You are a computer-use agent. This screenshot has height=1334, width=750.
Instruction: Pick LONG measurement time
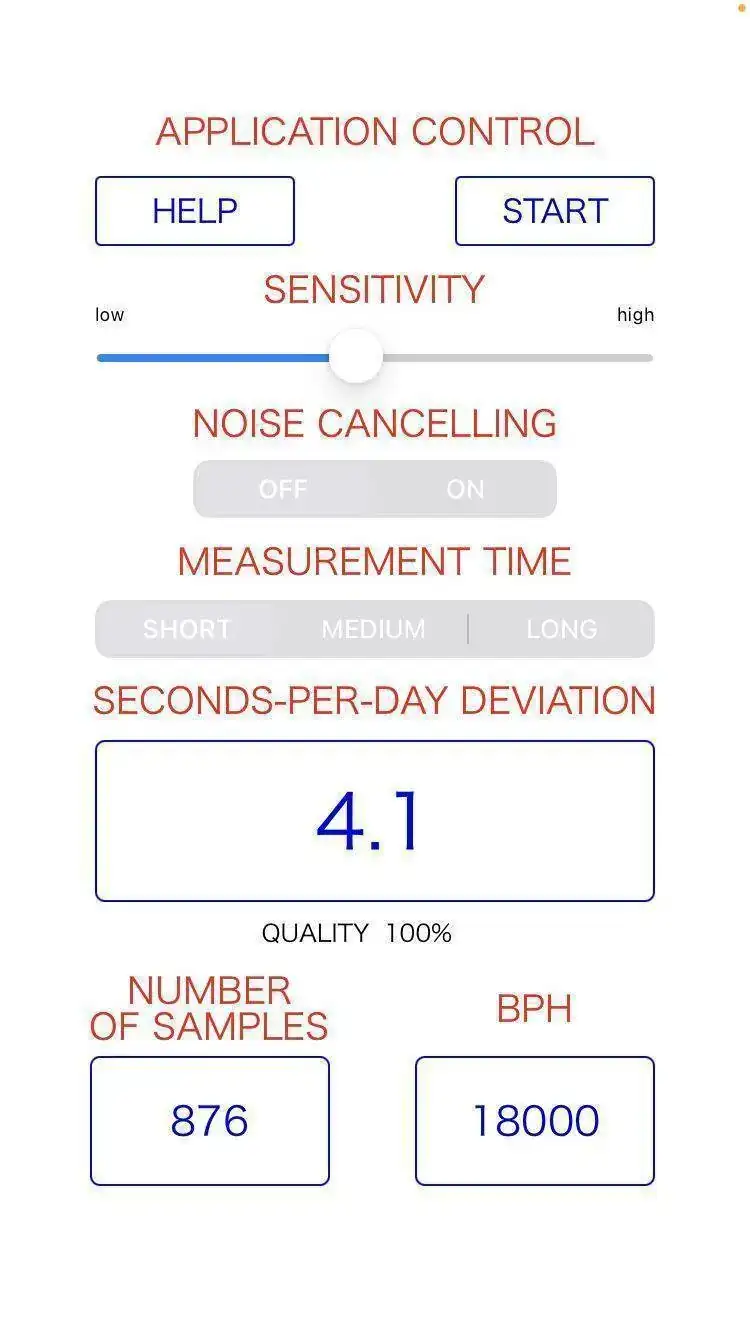[x=561, y=629]
